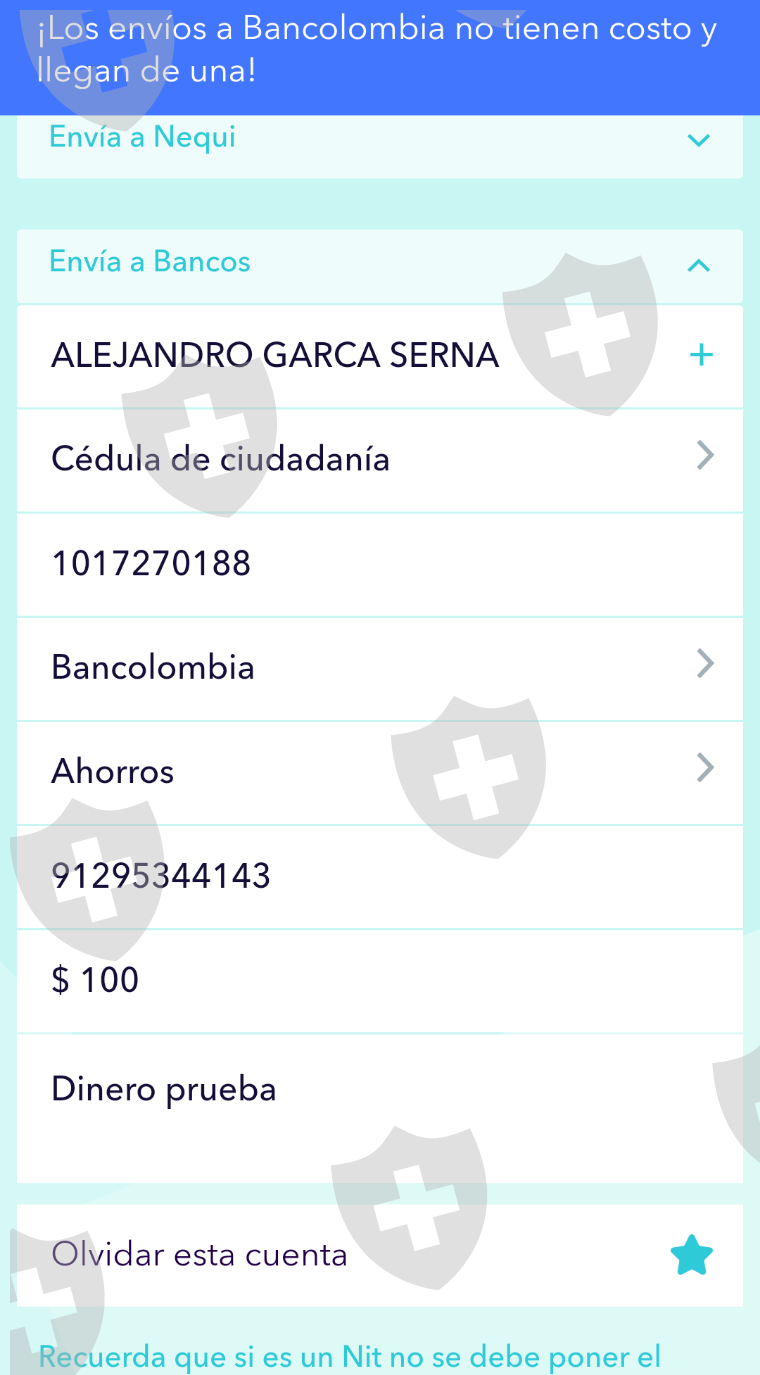Collapse the Envía a Bancos section
Screen dimensions: 760x1375
pyautogui.click(x=698, y=265)
